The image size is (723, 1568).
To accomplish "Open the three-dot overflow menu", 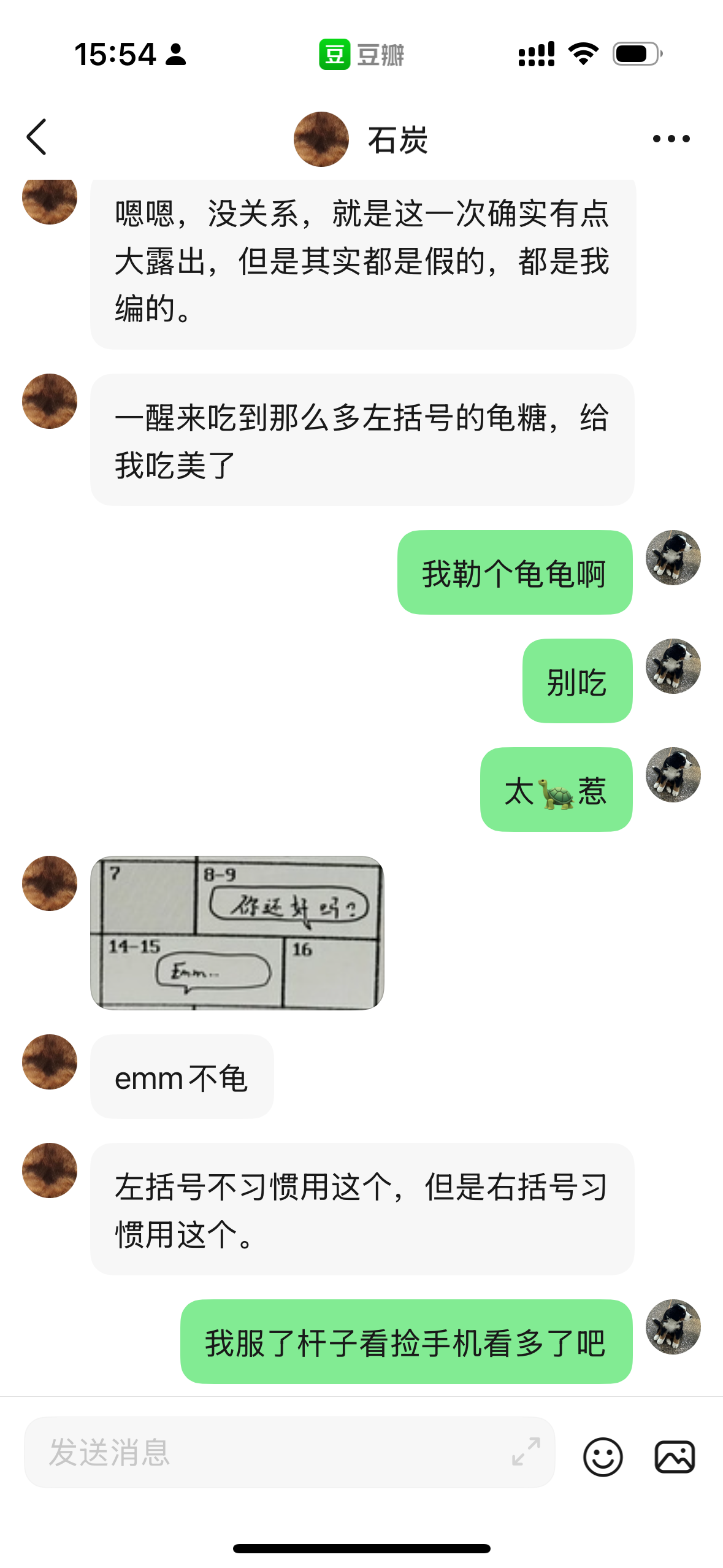I will pos(671,139).
